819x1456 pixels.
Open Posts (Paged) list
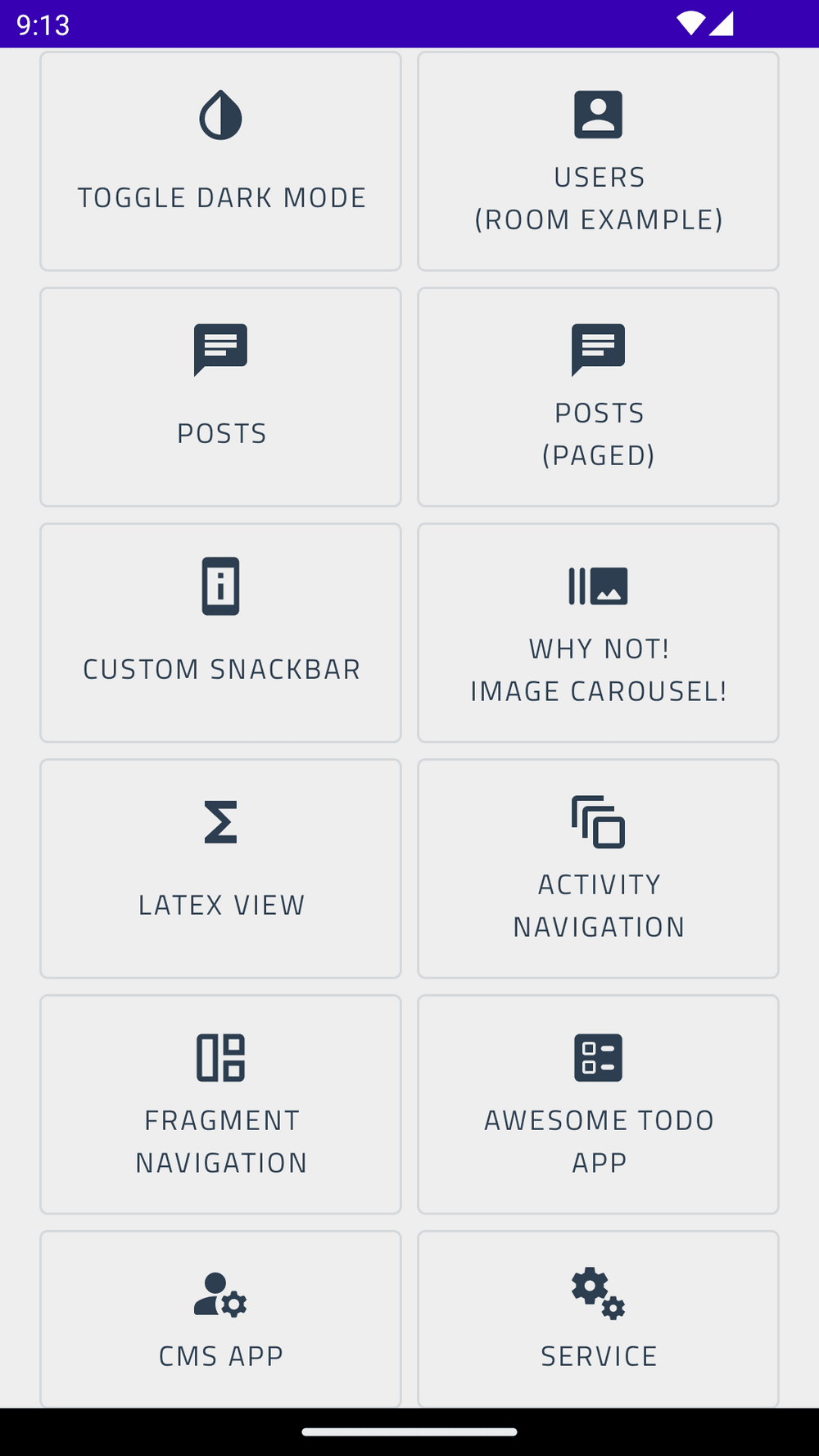(598, 397)
